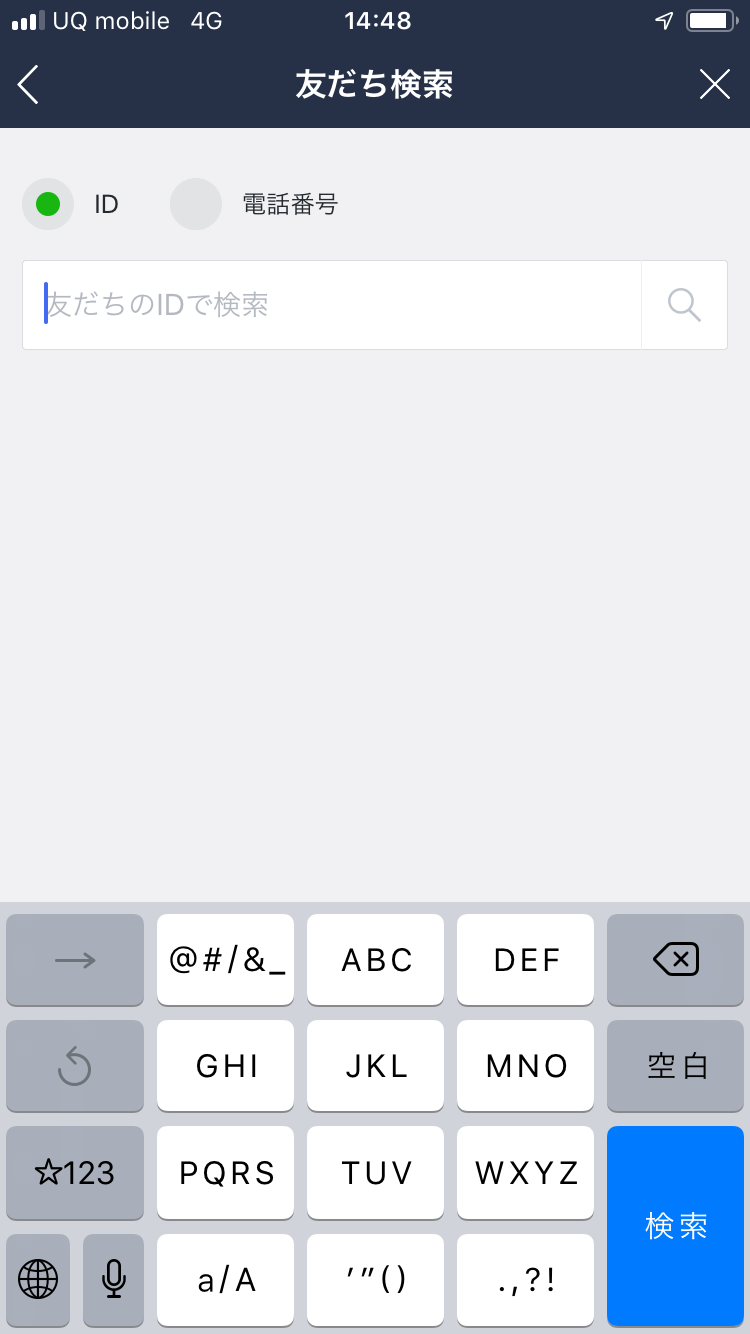Select the 電話番号 search option
The width and height of the screenshot is (750, 1334).
196,204
